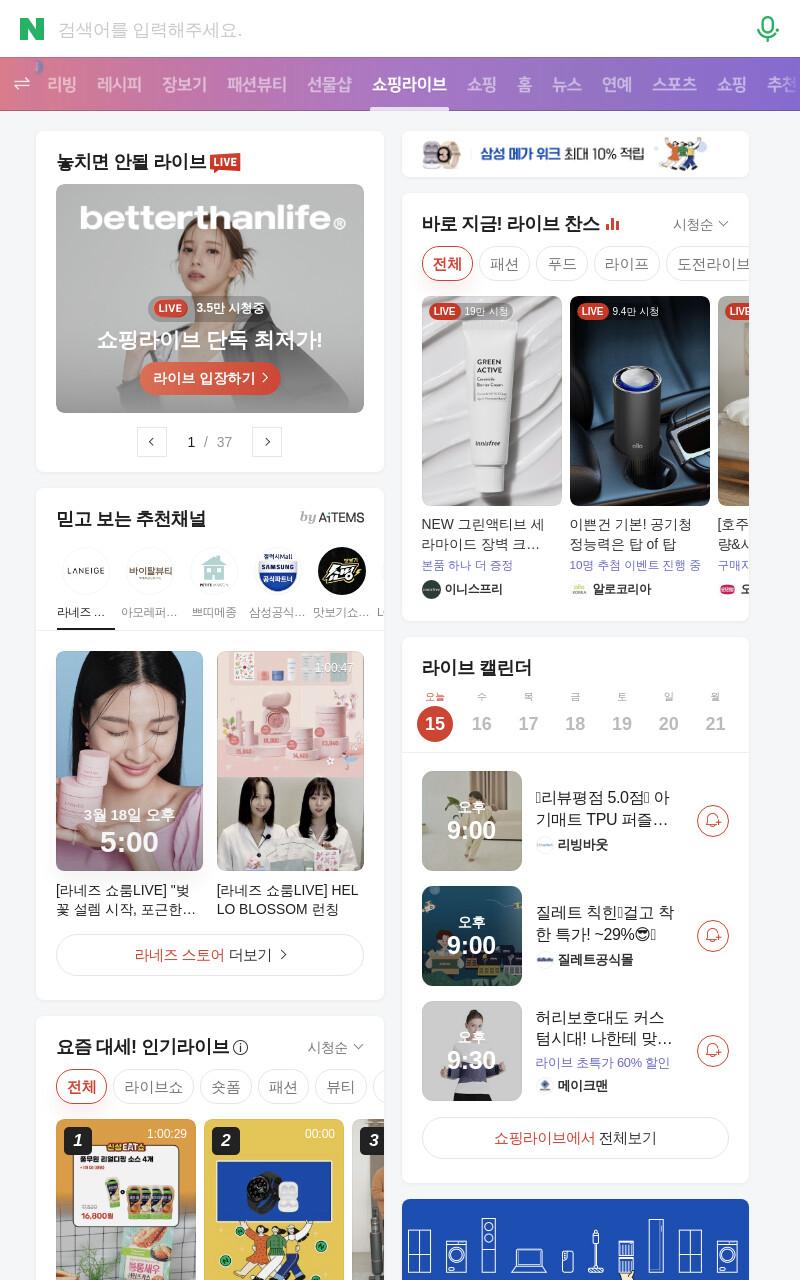Switch to the 선물샵 tab
Image resolution: width=800 pixels, height=1280 pixels.
(x=329, y=85)
